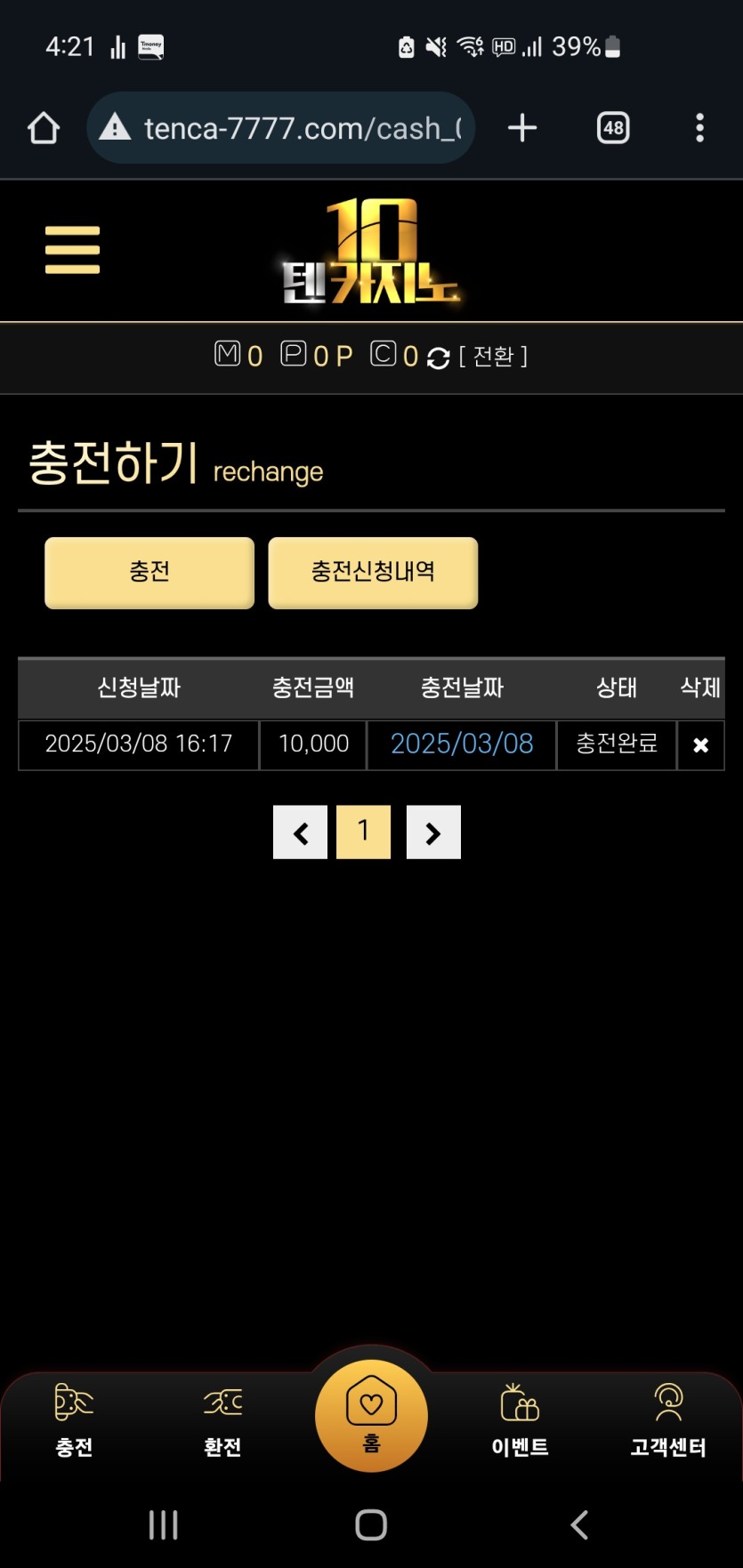Open the 충전신청내역 history button
Screen dimensions: 743x1568
pyautogui.click(x=373, y=572)
